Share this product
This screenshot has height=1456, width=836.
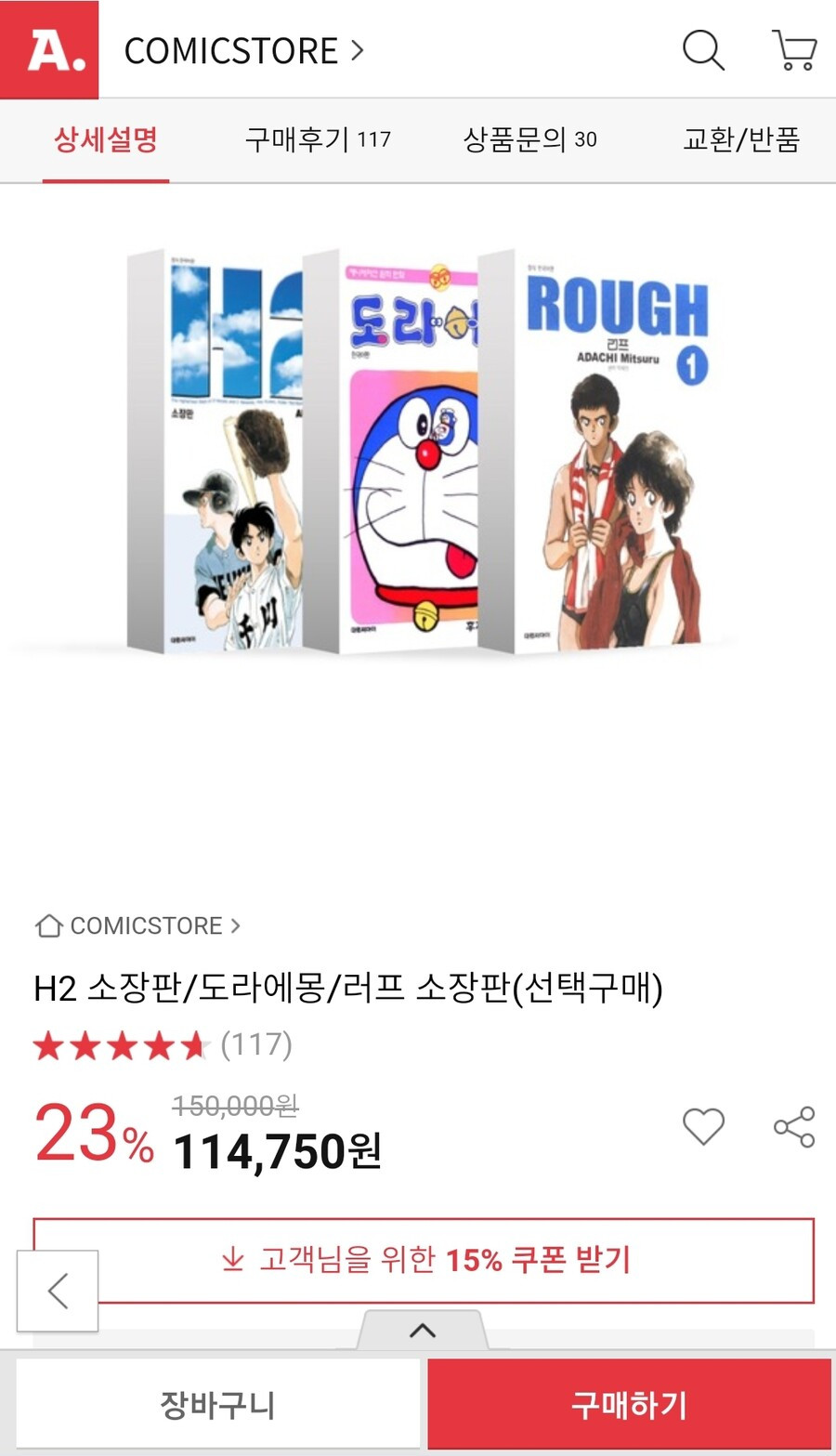tap(794, 1127)
